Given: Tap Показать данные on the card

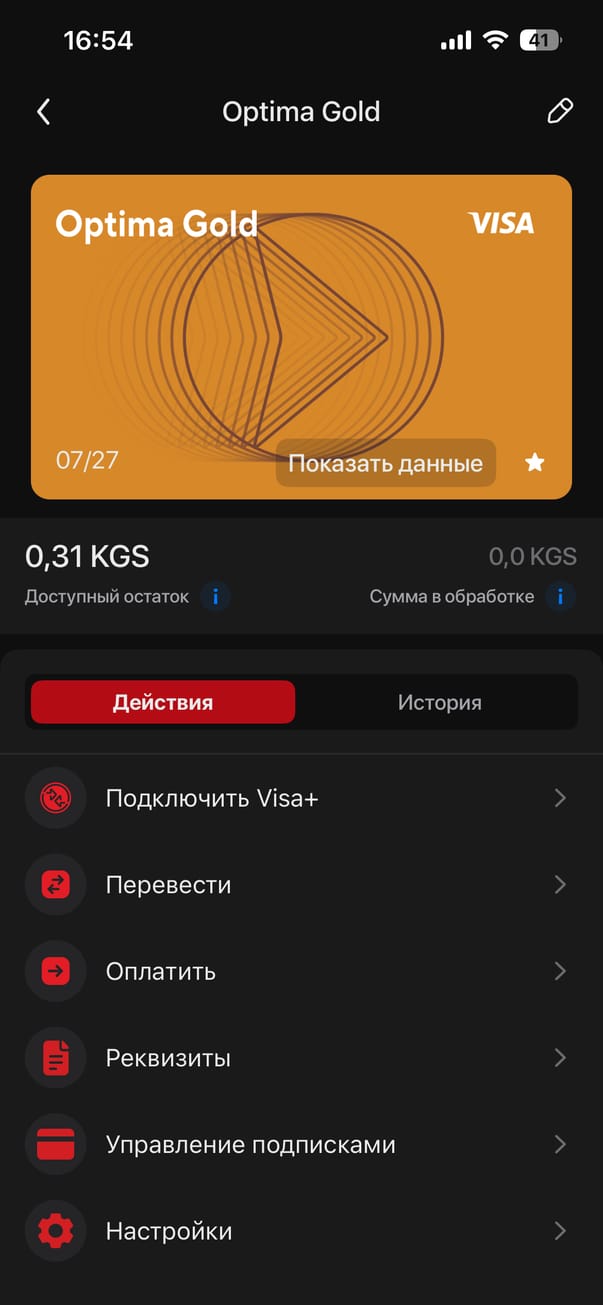Looking at the screenshot, I should (x=385, y=463).
